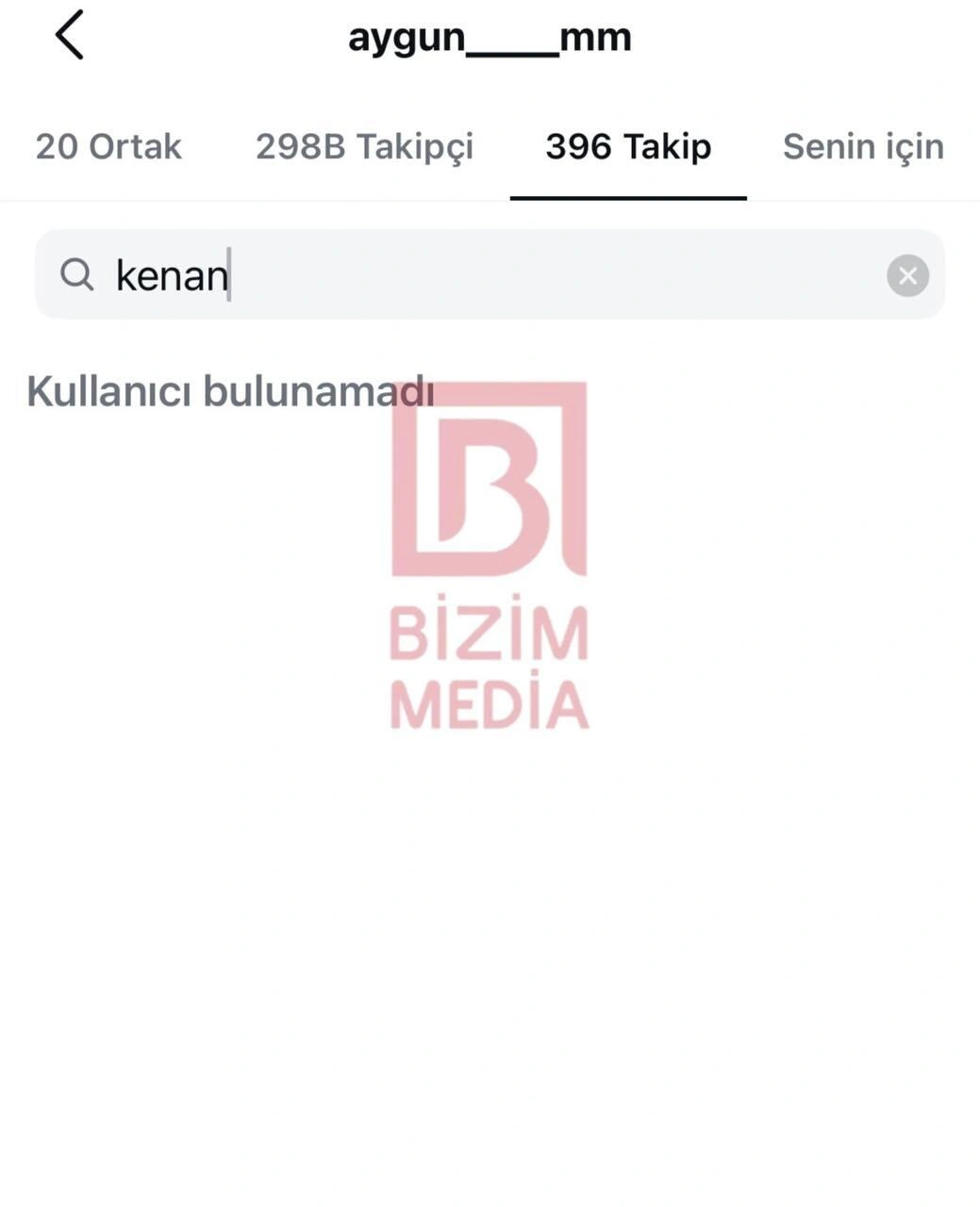Tap the search field containing kenan
The image size is (980, 1207).
coord(472,275)
